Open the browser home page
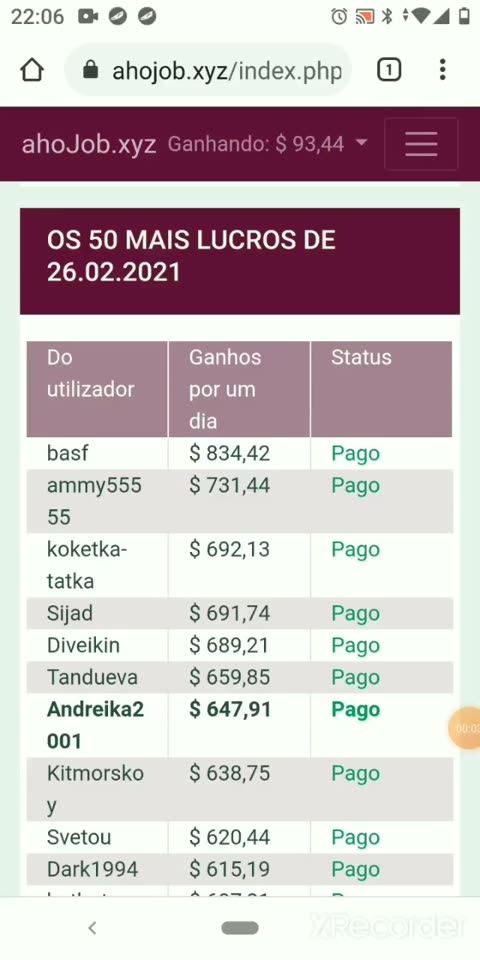Image resolution: width=480 pixels, height=960 pixels. click(32, 70)
